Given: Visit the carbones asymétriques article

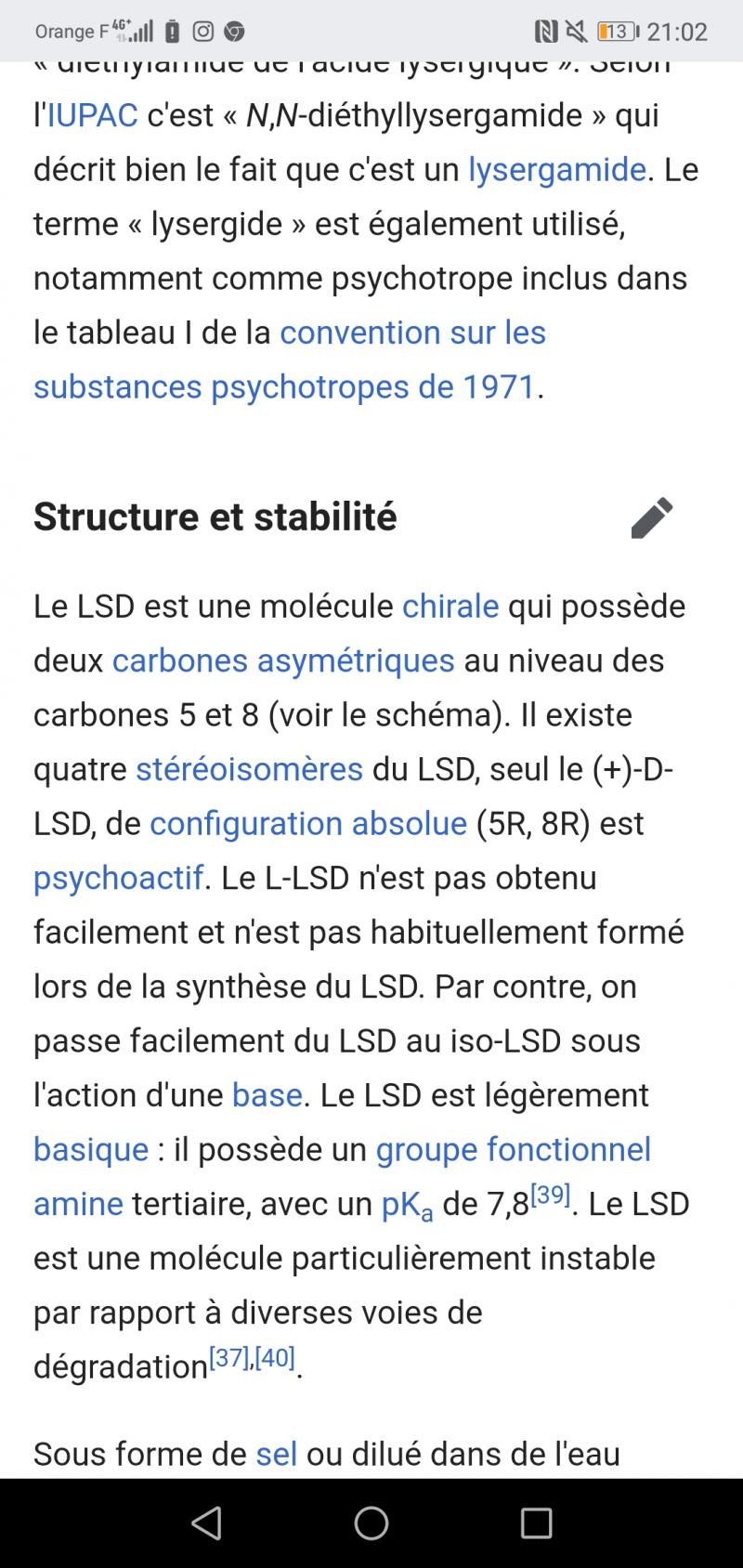Looking at the screenshot, I should (x=283, y=660).
